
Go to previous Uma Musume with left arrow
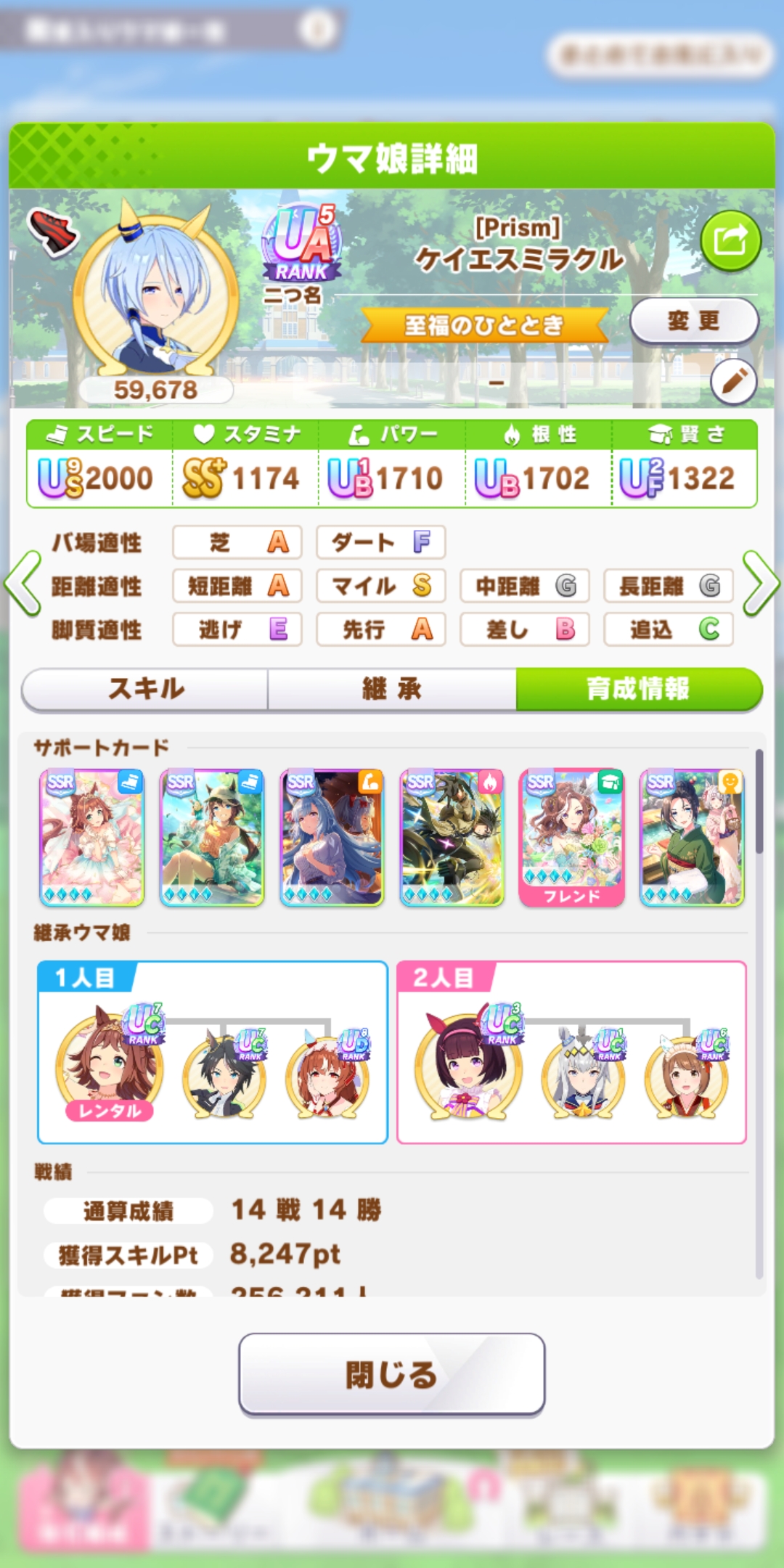click(23, 584)
